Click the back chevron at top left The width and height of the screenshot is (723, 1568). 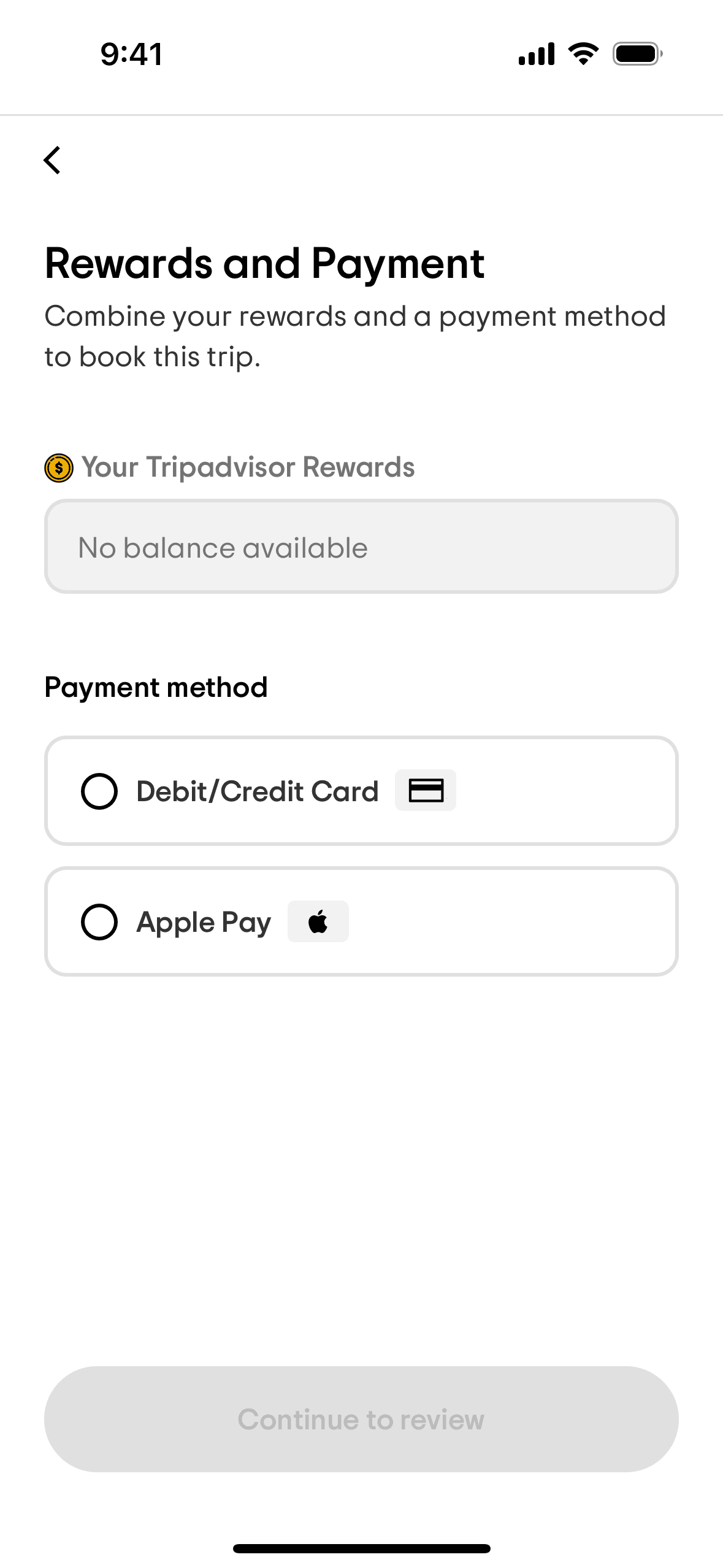(53, 160)
